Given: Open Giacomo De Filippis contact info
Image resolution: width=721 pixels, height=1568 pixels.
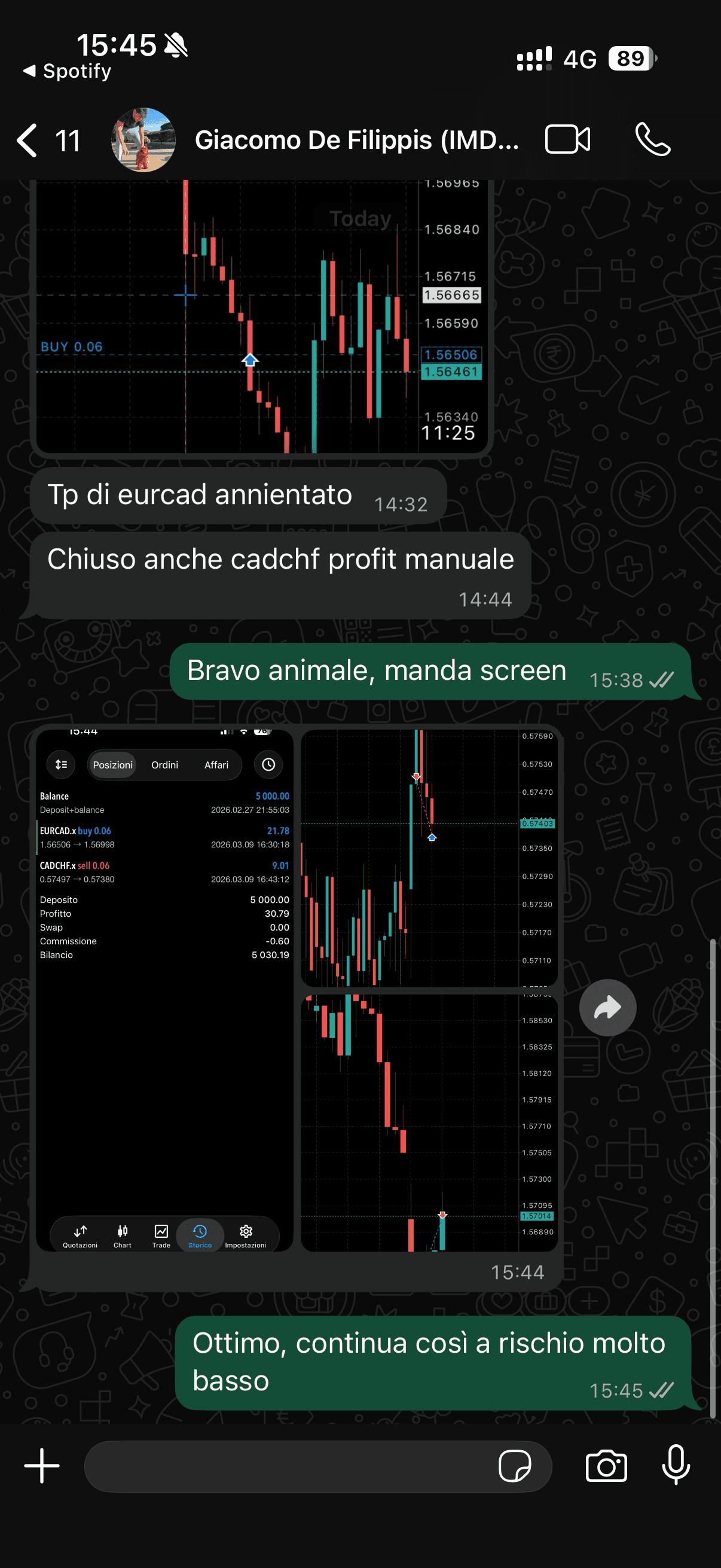Looking at the screenshot, I should pos(356,140).
